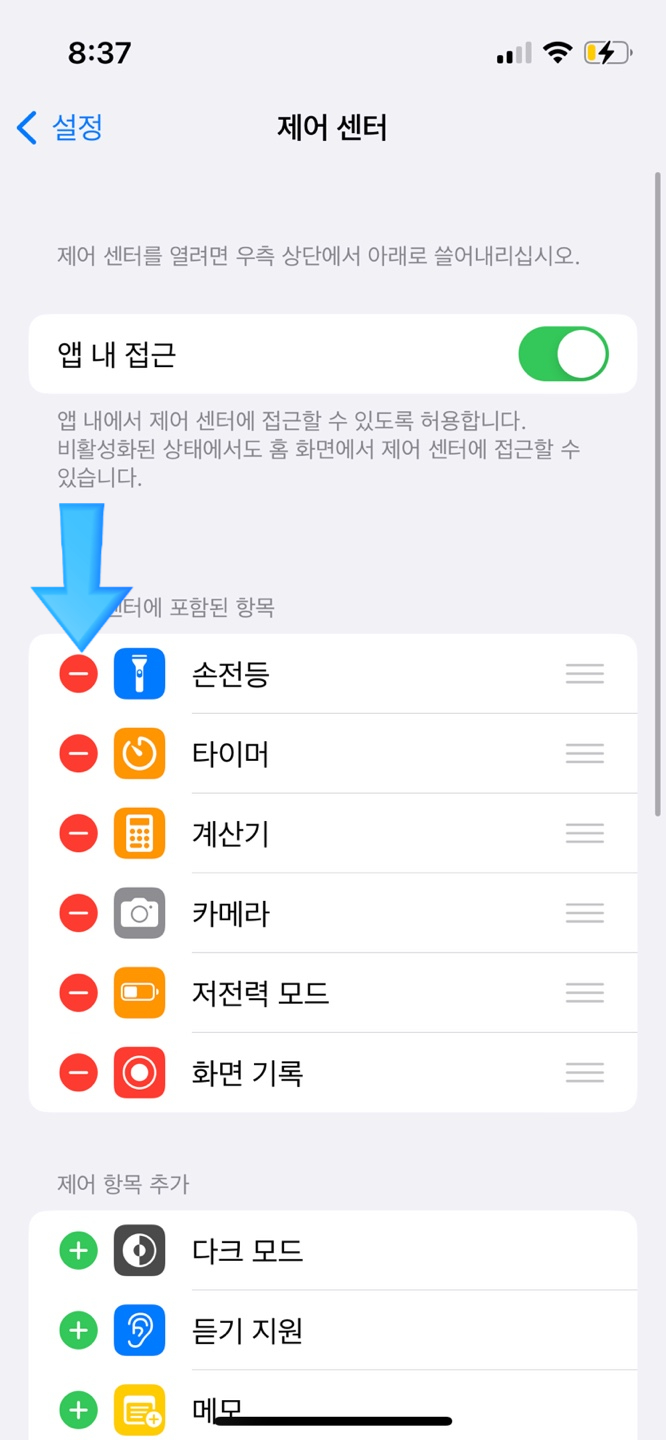Tap the reorder handle for 손전등
The image size is (666, 1440).
[x=585, y=674]
